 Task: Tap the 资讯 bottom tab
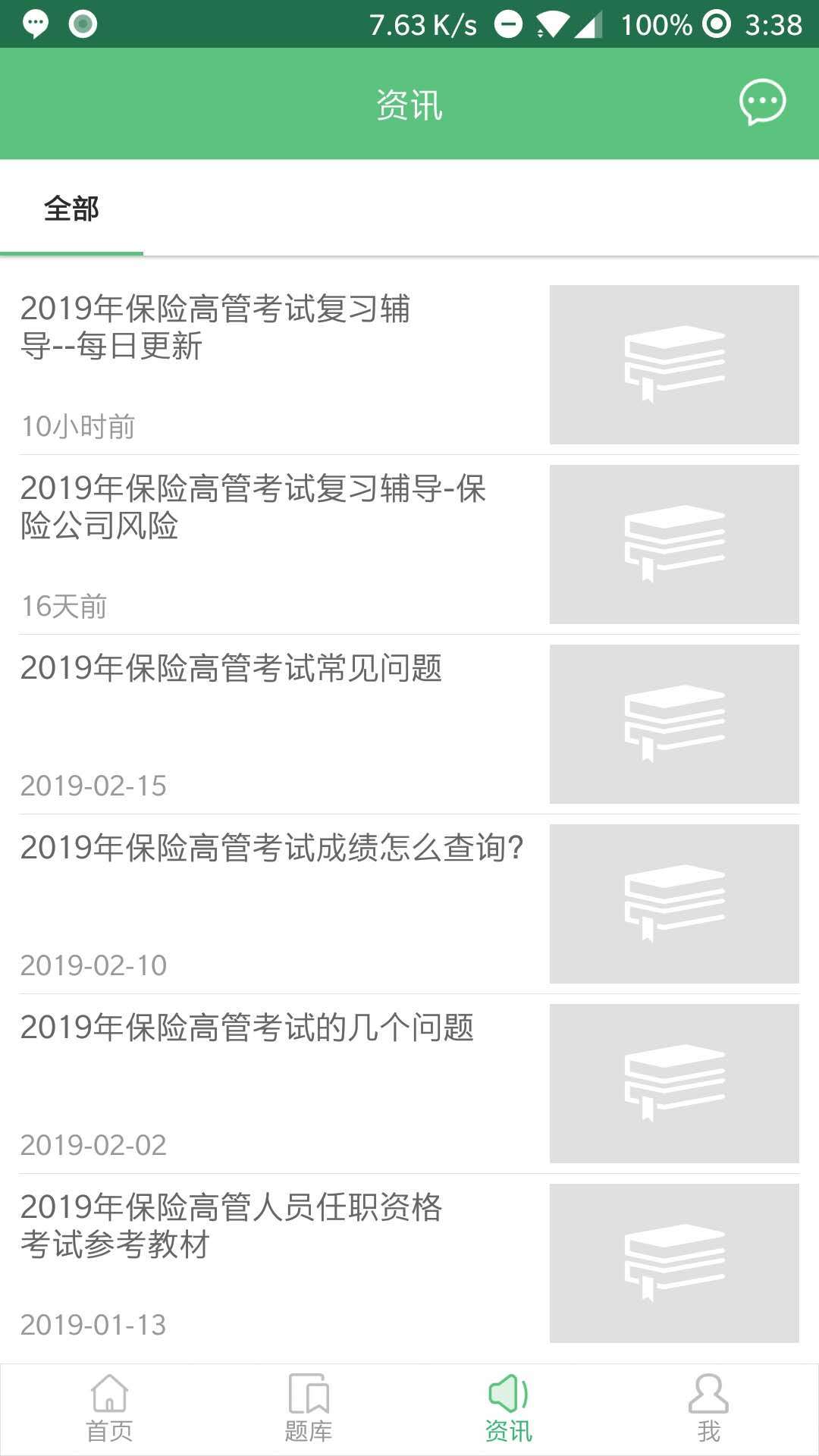tap(508, 1409)
